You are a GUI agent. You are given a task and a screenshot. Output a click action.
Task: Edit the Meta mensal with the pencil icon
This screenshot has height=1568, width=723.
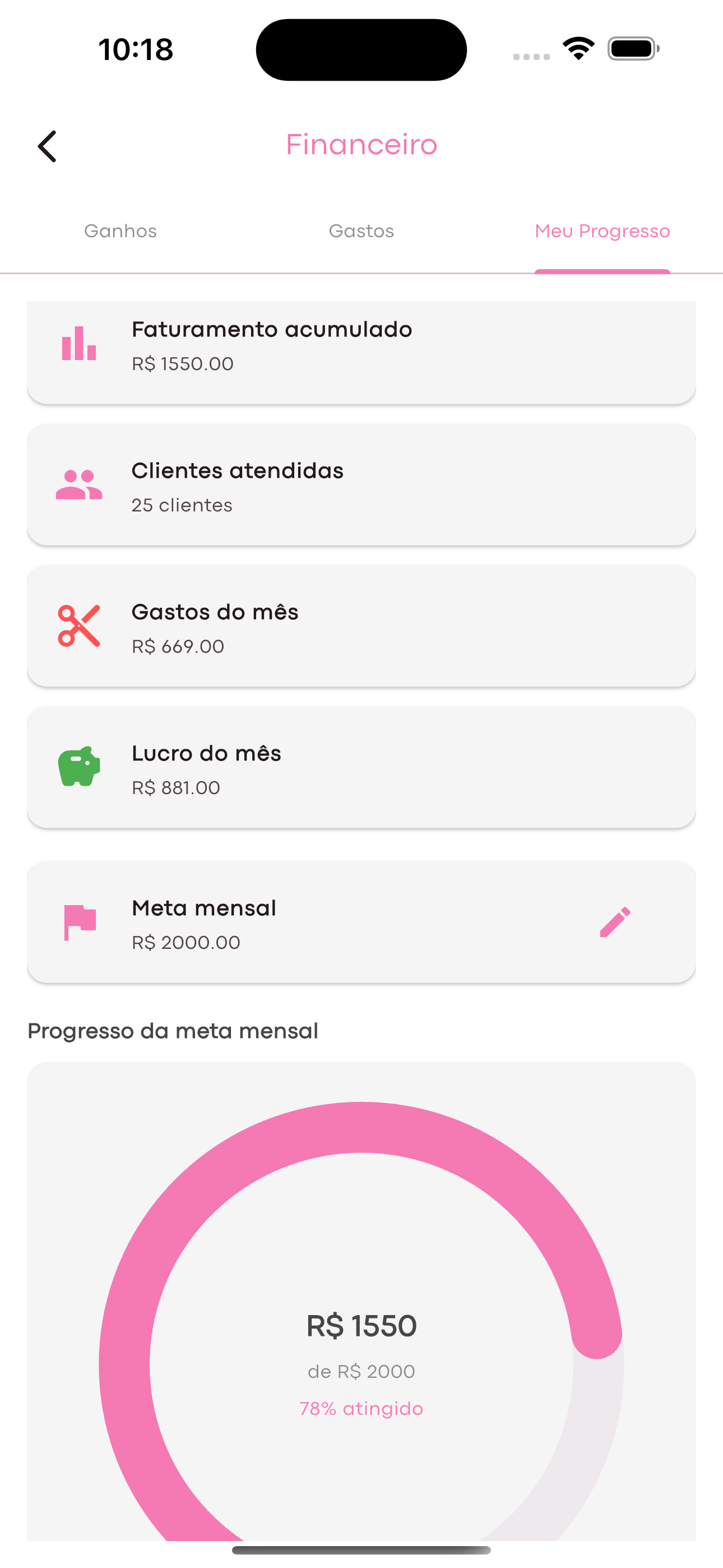pyautogui.click(x=615, y=922)
